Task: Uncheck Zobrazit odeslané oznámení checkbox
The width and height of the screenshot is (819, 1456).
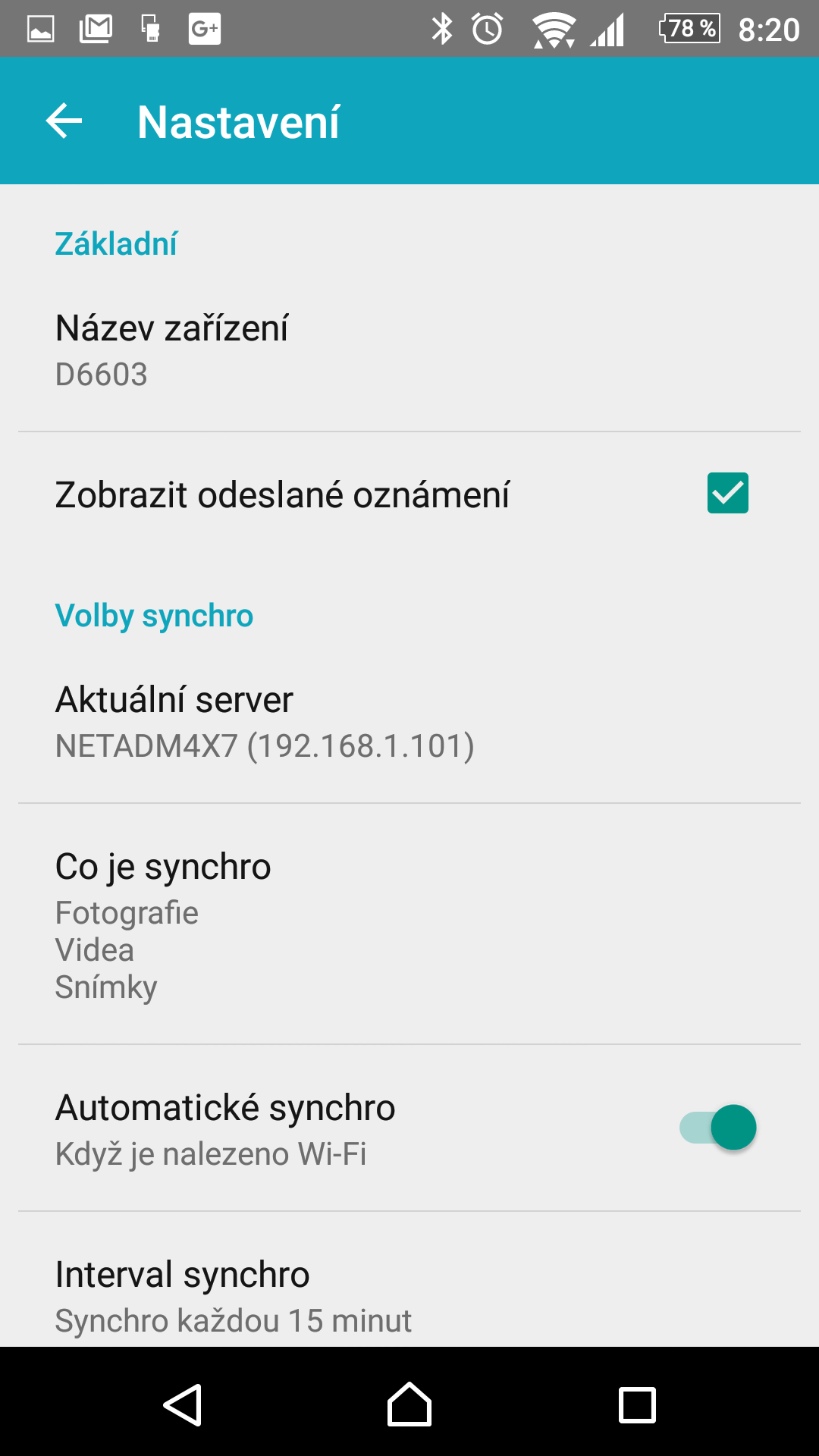Action: [x=727, y=493]
